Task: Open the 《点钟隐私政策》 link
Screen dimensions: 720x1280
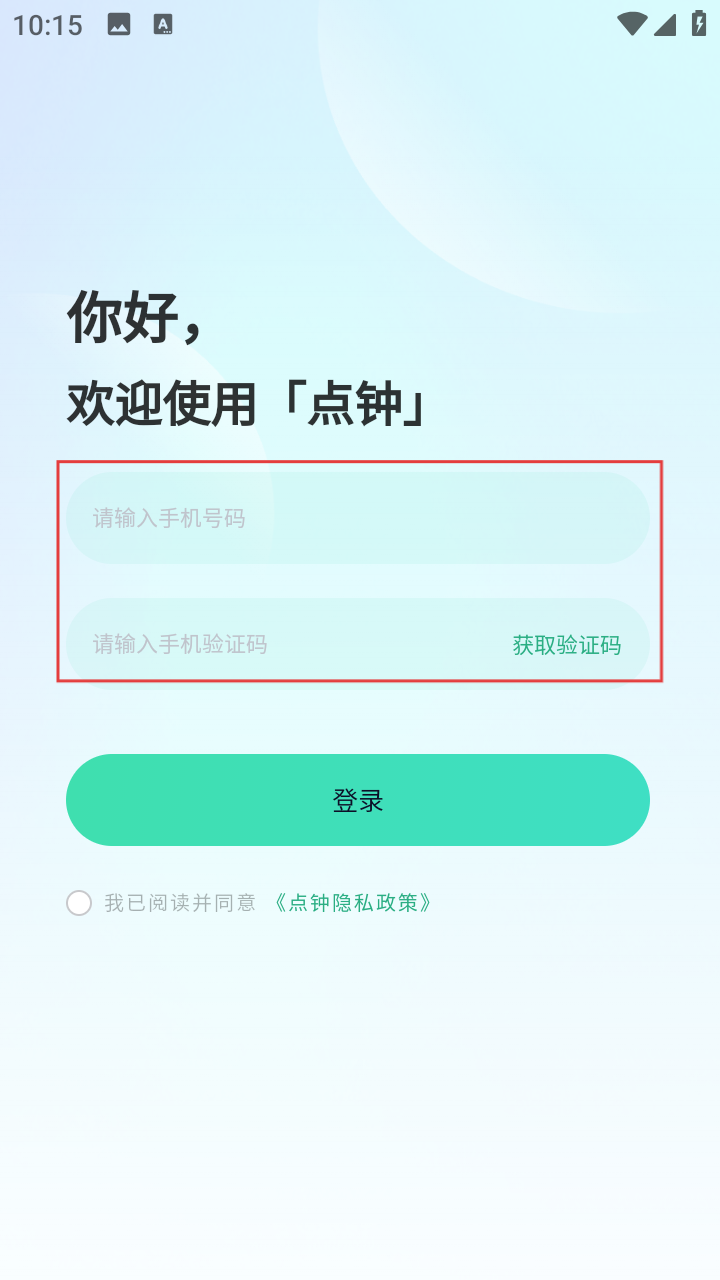Action: tap(353, 903)
